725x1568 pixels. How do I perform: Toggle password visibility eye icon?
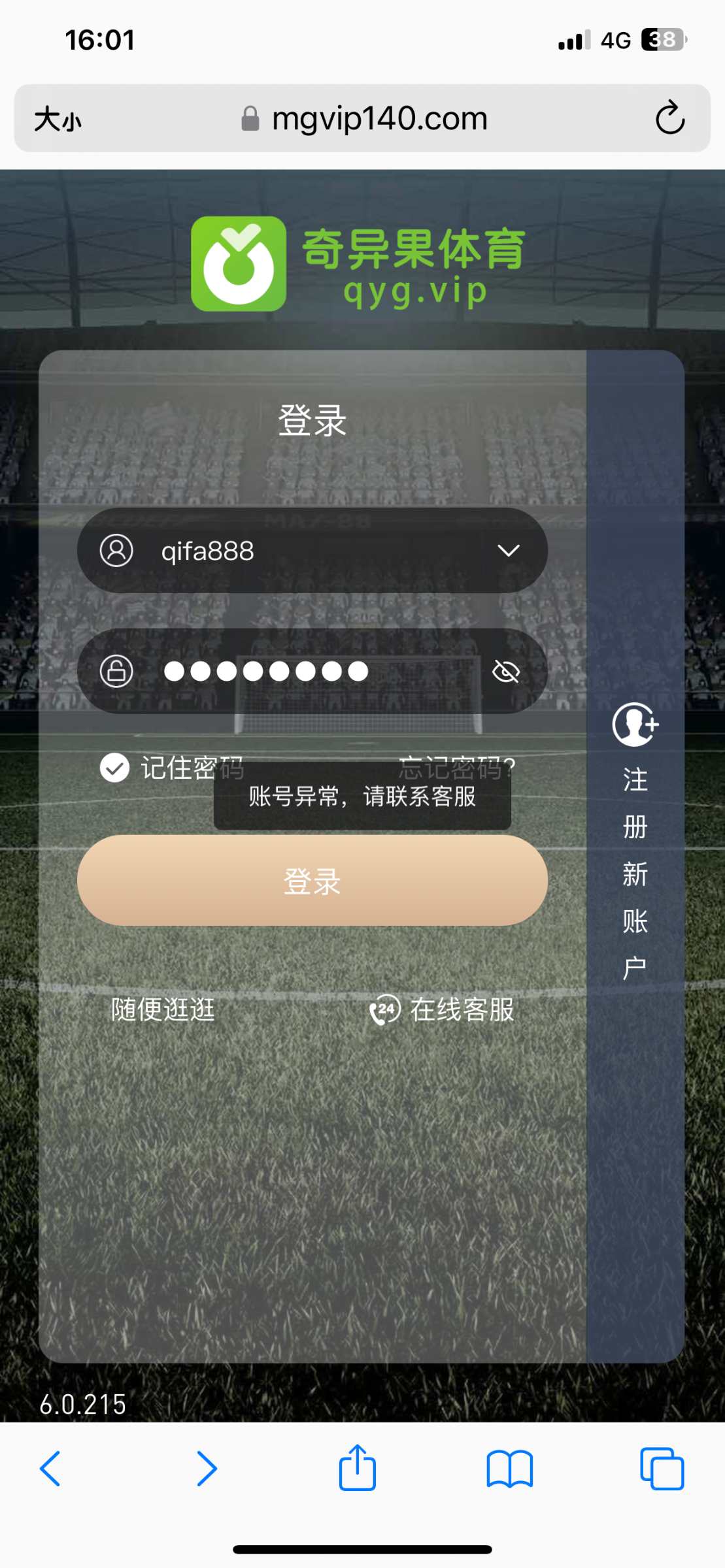[505, 671]
